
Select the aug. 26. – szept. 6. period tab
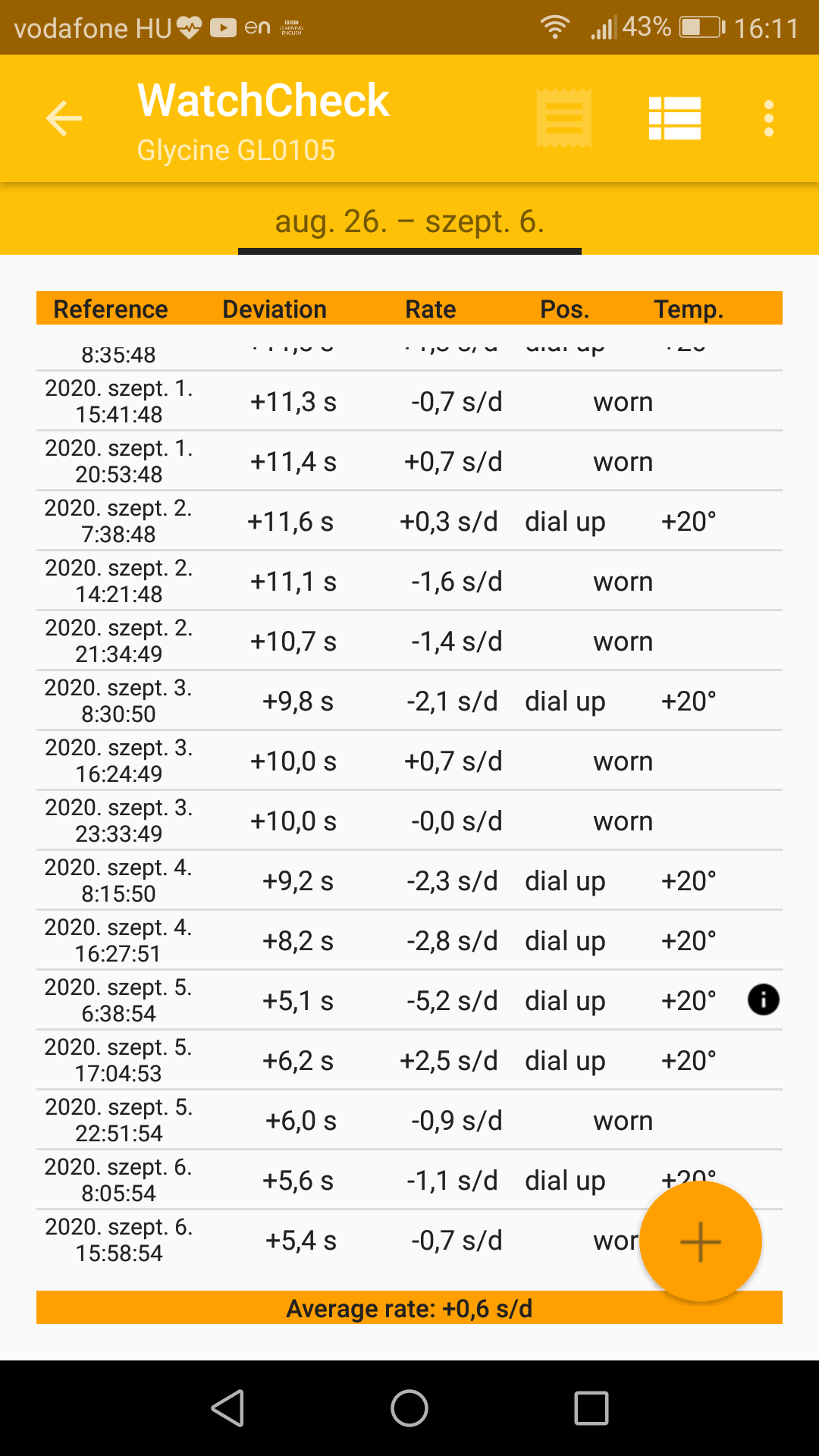point(409,221)
